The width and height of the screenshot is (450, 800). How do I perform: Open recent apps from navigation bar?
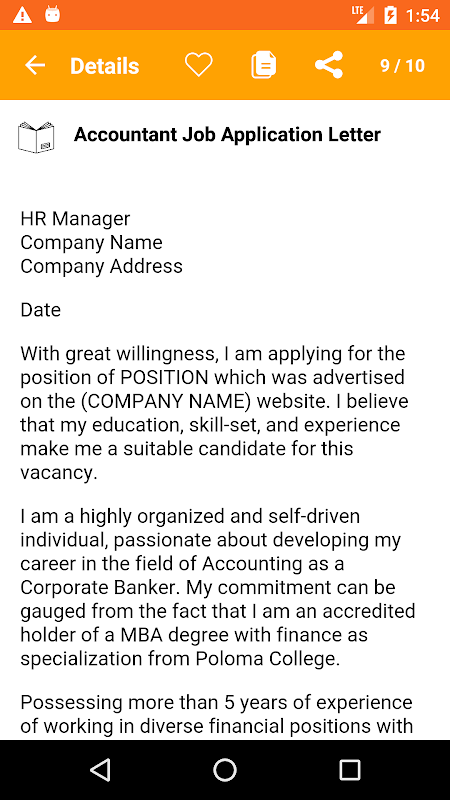(350, 769)
